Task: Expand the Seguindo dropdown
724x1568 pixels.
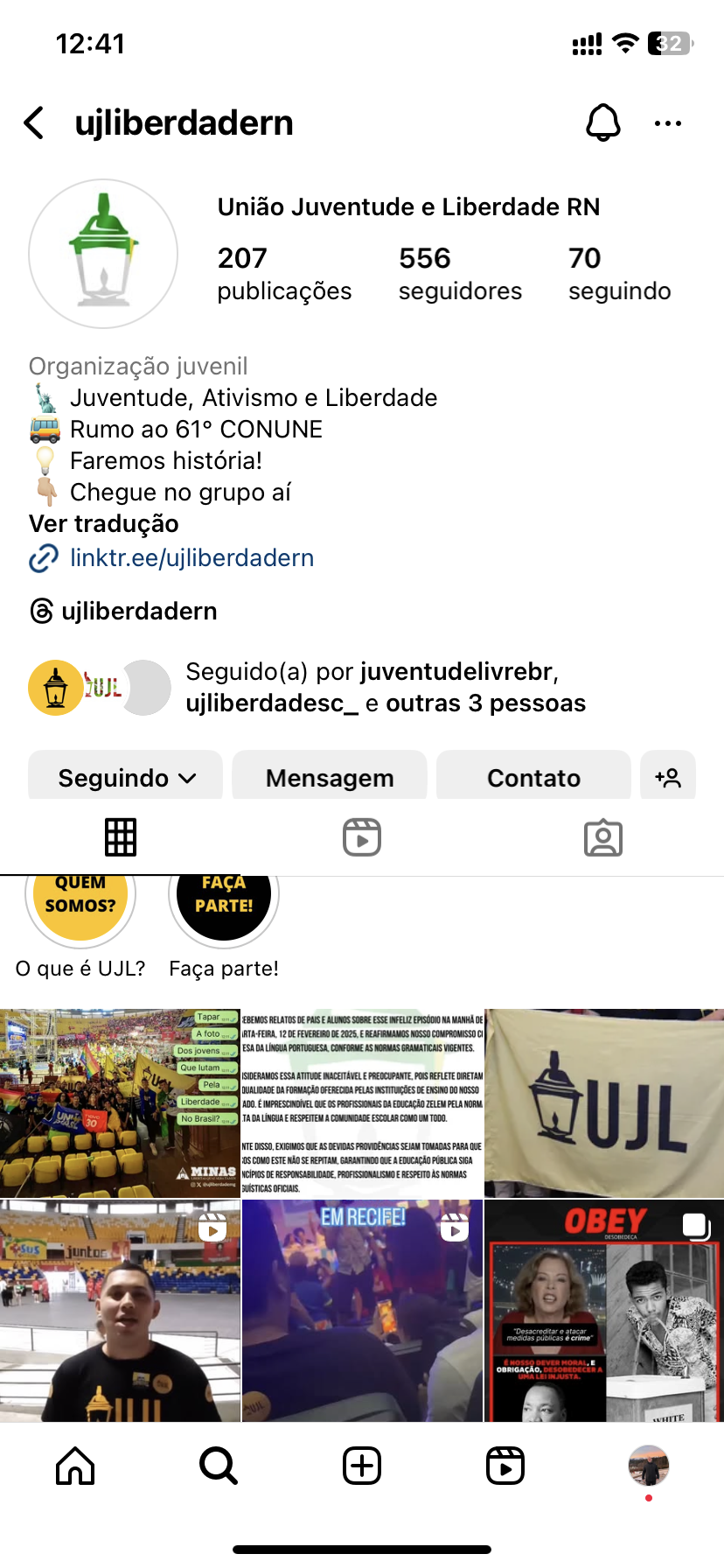Action: pos(126,777)
